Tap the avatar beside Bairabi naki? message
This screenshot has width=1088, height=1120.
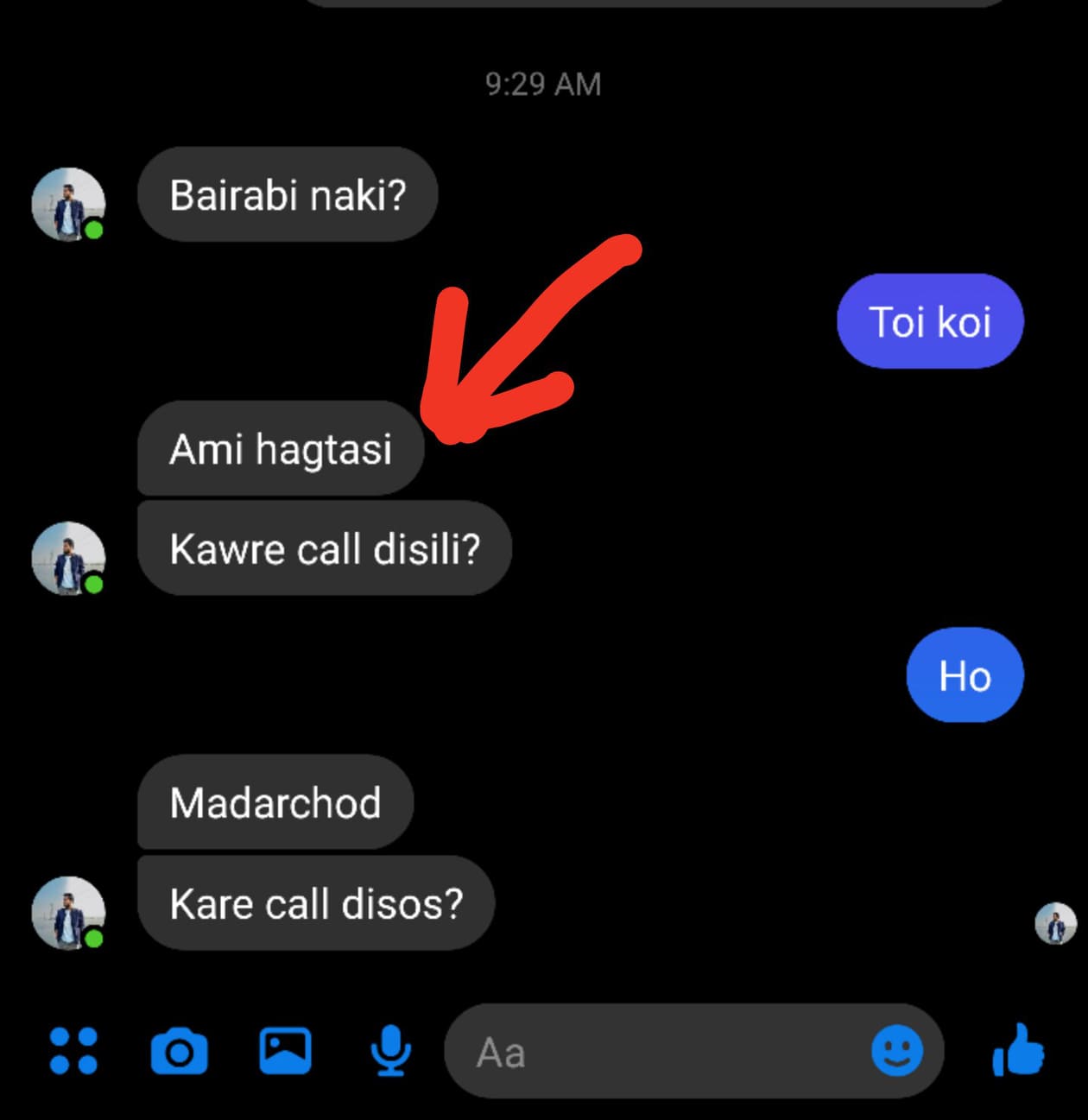(68, 204)
